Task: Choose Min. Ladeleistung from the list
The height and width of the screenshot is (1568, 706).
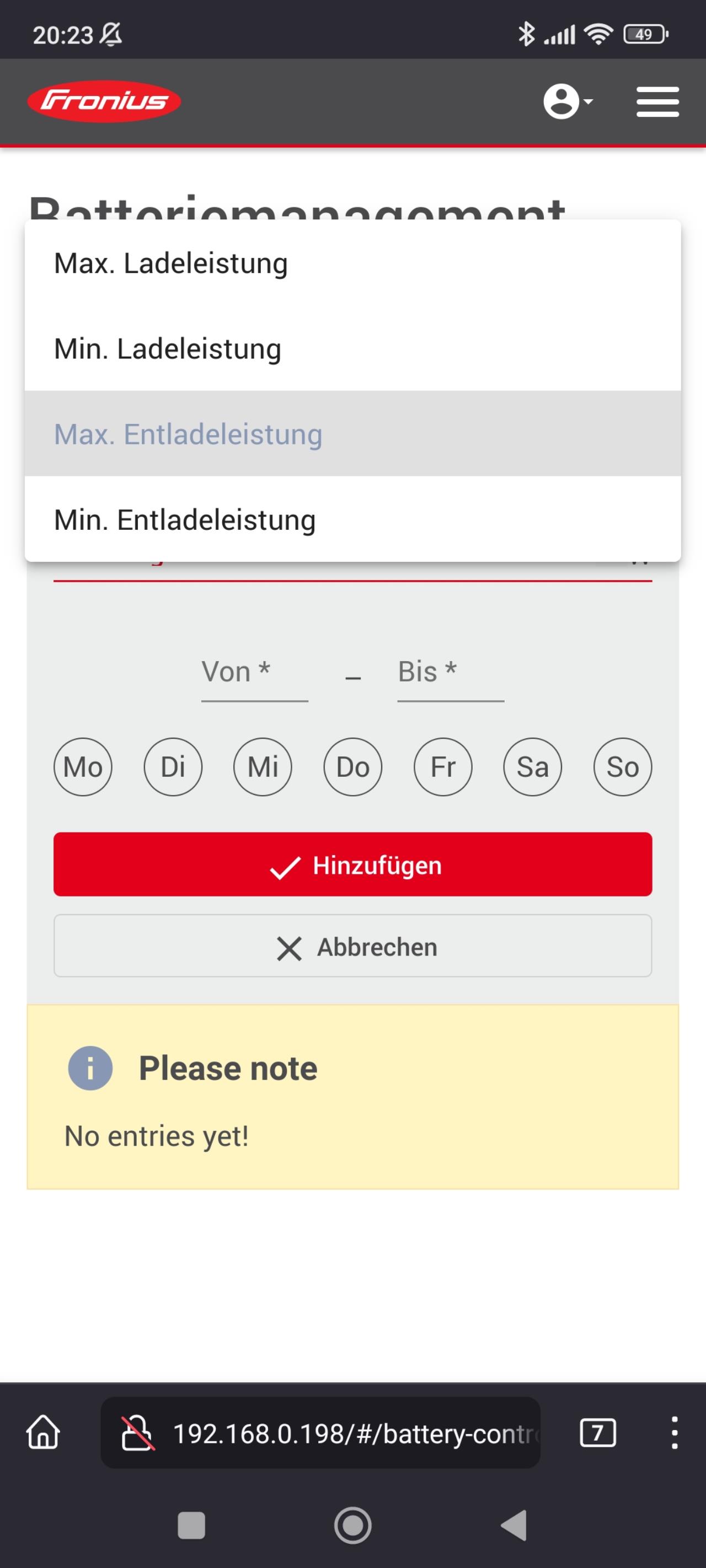Action: coord(352,348)
